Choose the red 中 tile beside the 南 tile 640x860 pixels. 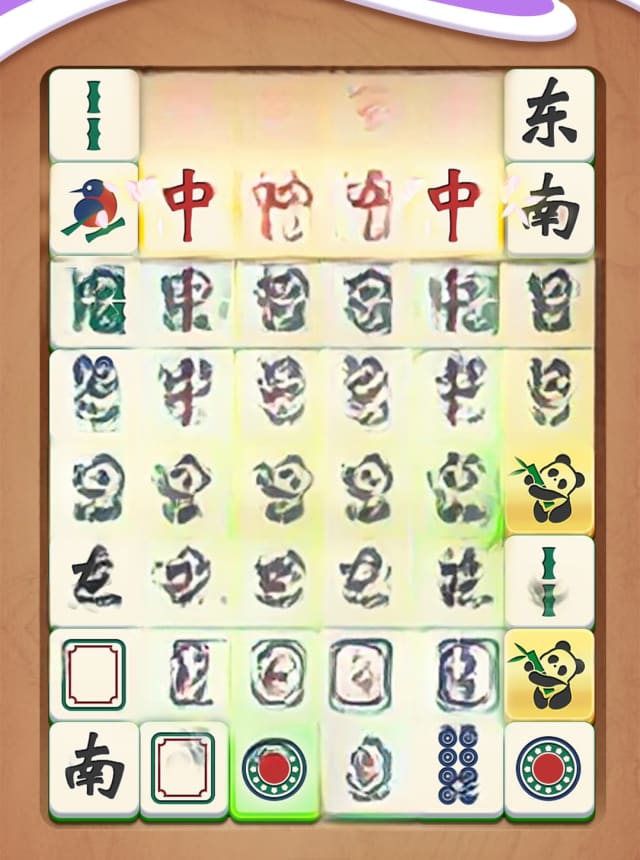[454, 205]
